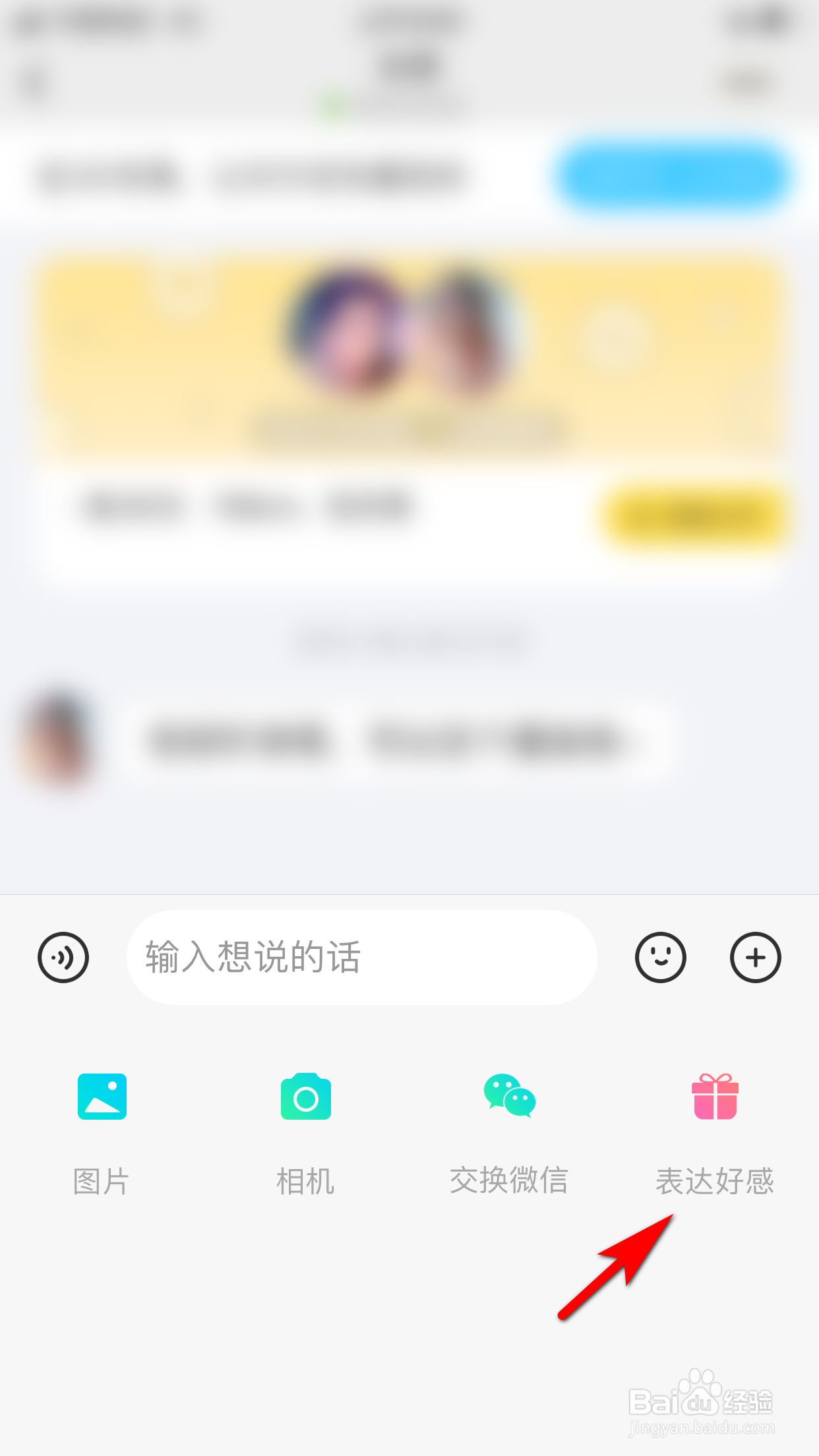Tap the blue action button at the top
The height and width of the screenshot is (1456, 819).
674,175
